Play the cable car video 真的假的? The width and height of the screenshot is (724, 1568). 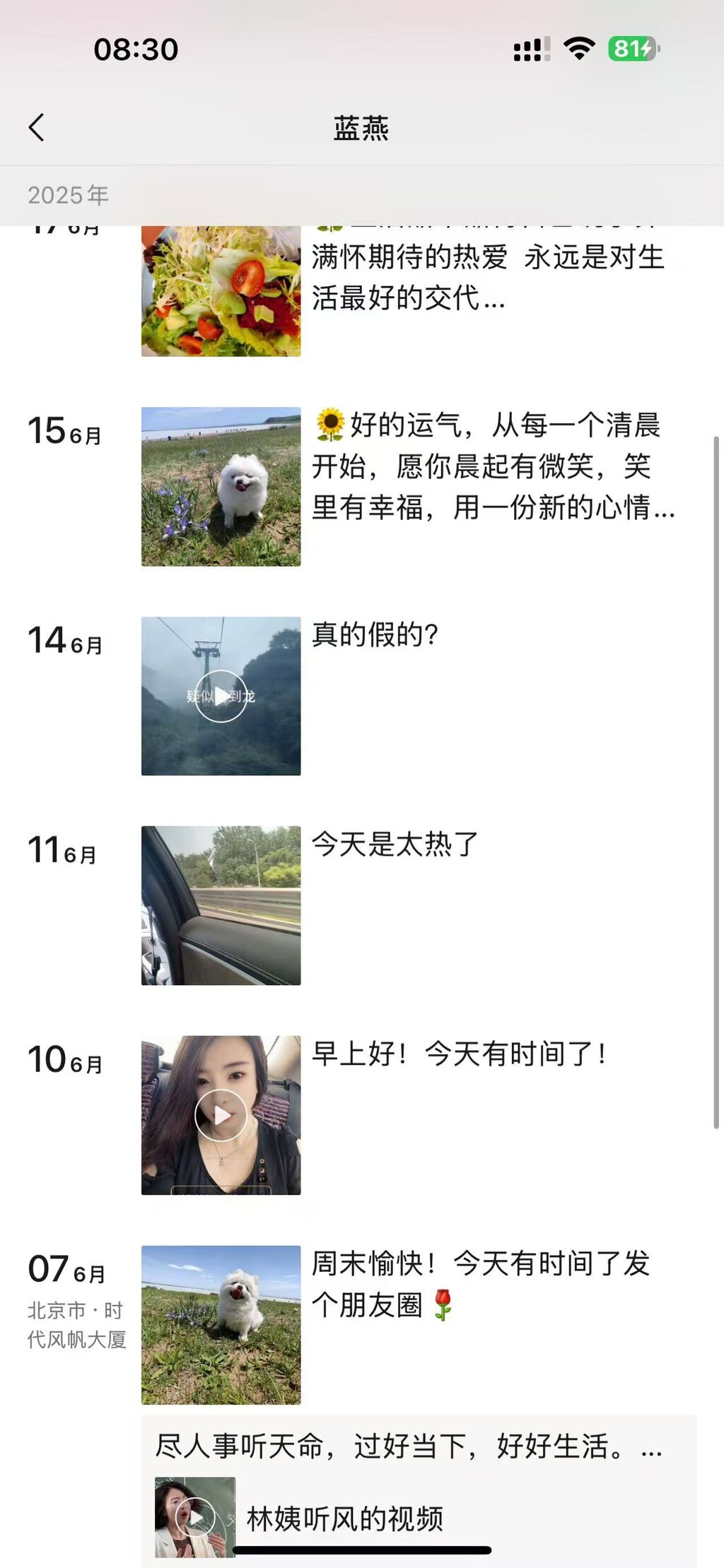click(x=221, y=696)
